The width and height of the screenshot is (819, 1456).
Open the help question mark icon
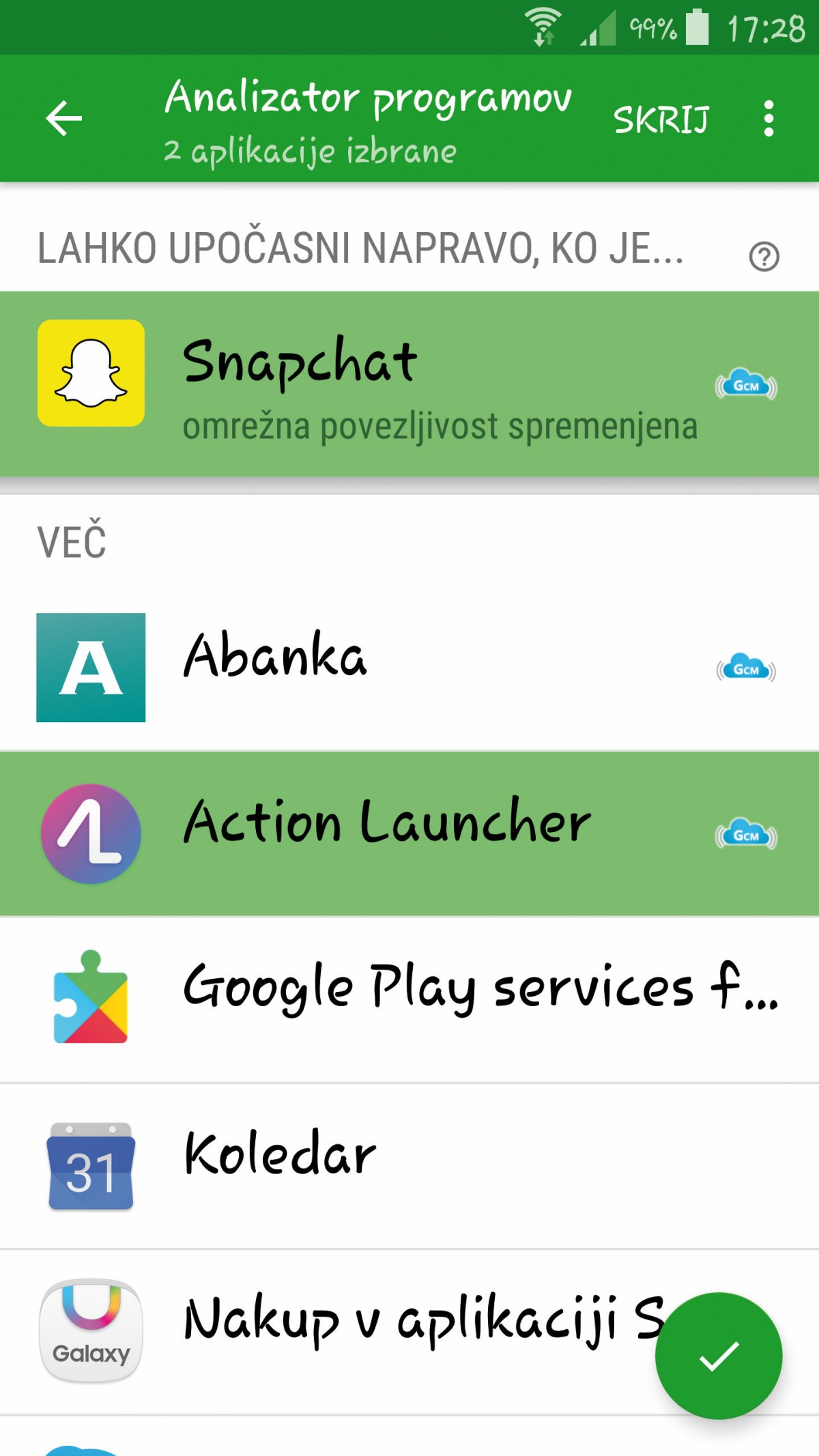pyautogui.click(x=764, y=257)
